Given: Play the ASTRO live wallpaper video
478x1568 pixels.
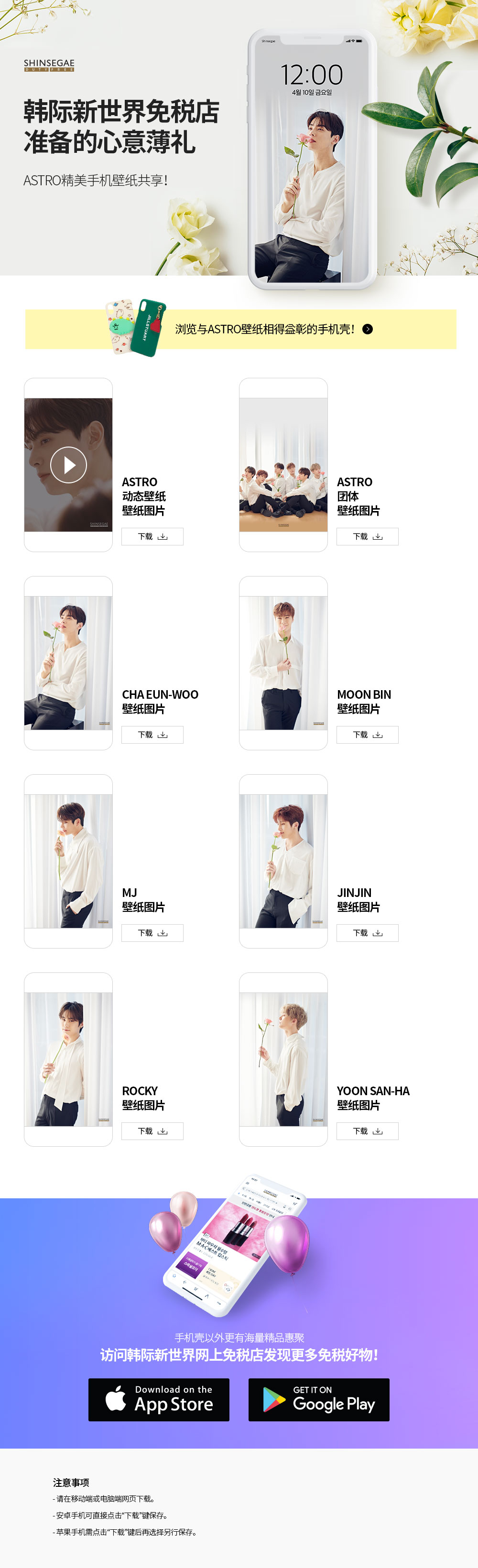Looking at the screenshot, I should coord(68,465).
